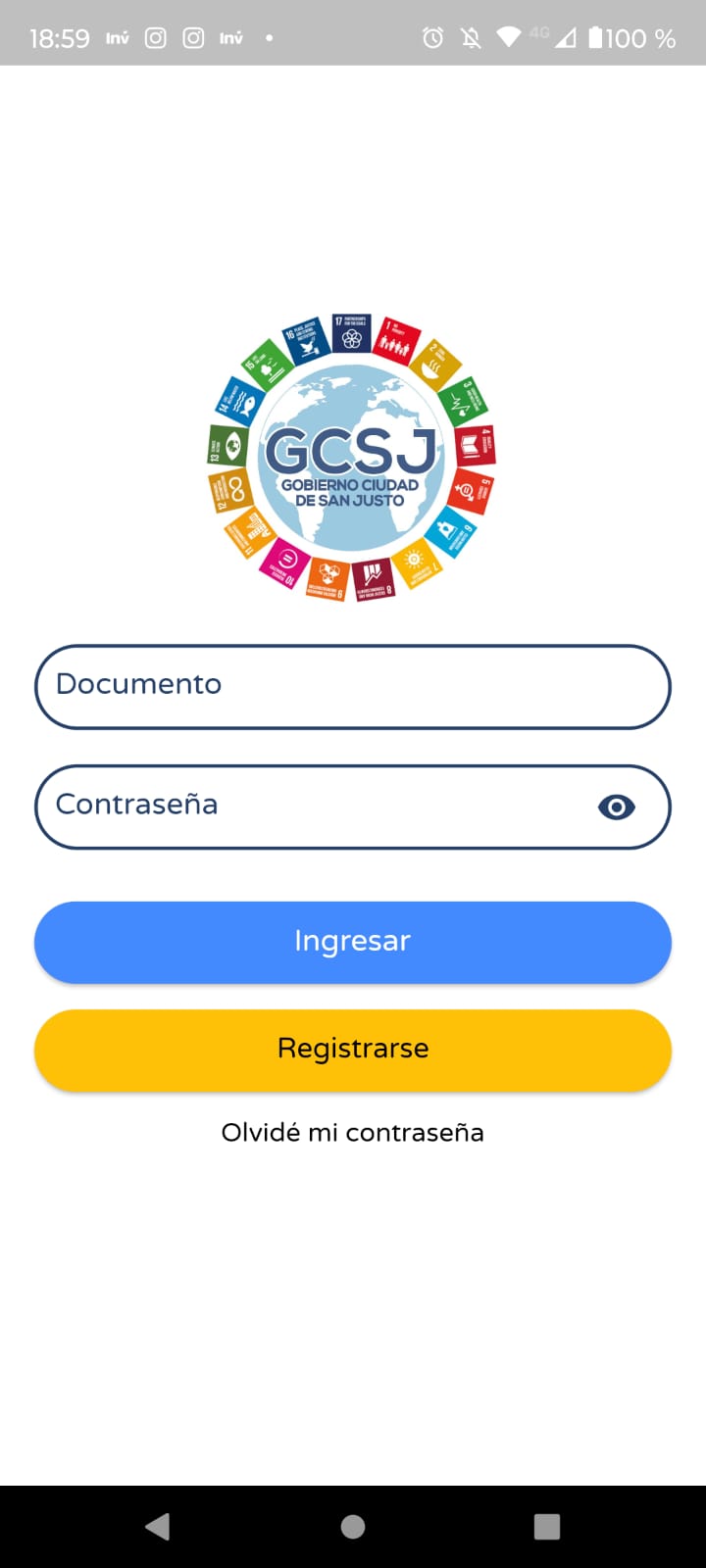Open the Olvidé mi contraseña link
706x1568 pixels.
click(x=353, y=1133)
